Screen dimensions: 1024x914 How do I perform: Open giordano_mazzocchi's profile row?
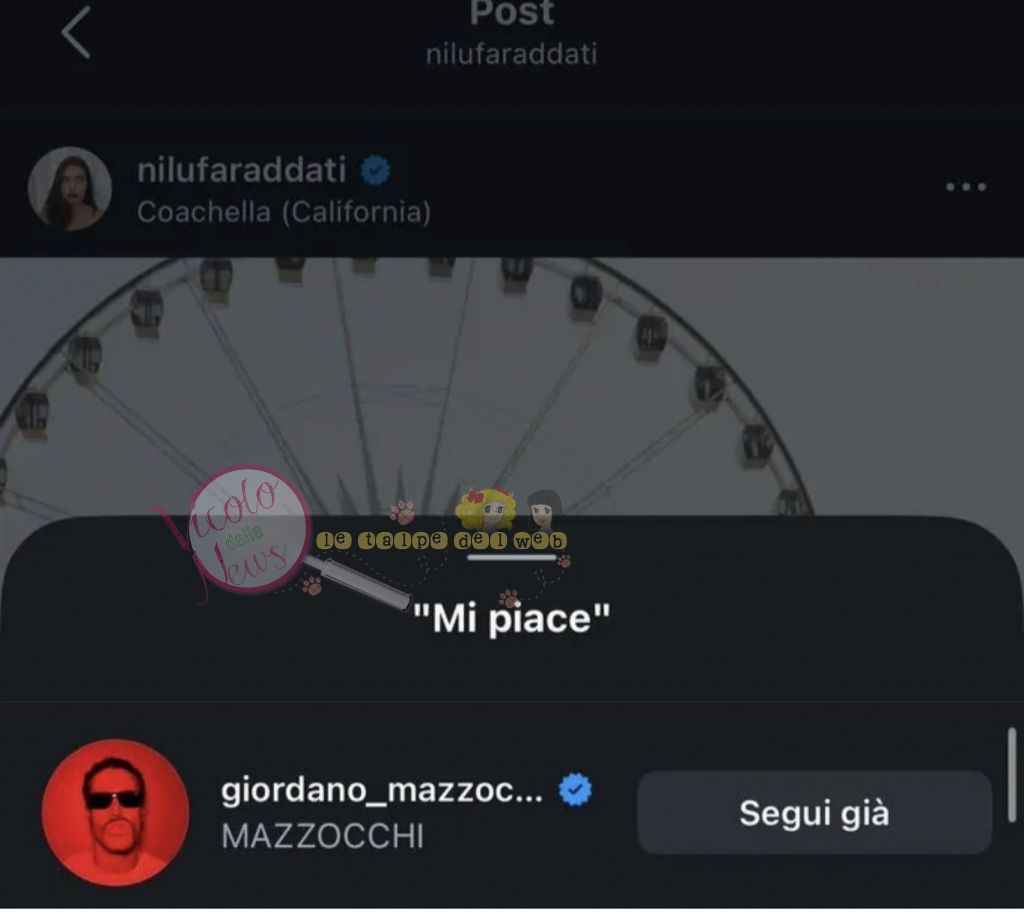[x=381, y=810]
